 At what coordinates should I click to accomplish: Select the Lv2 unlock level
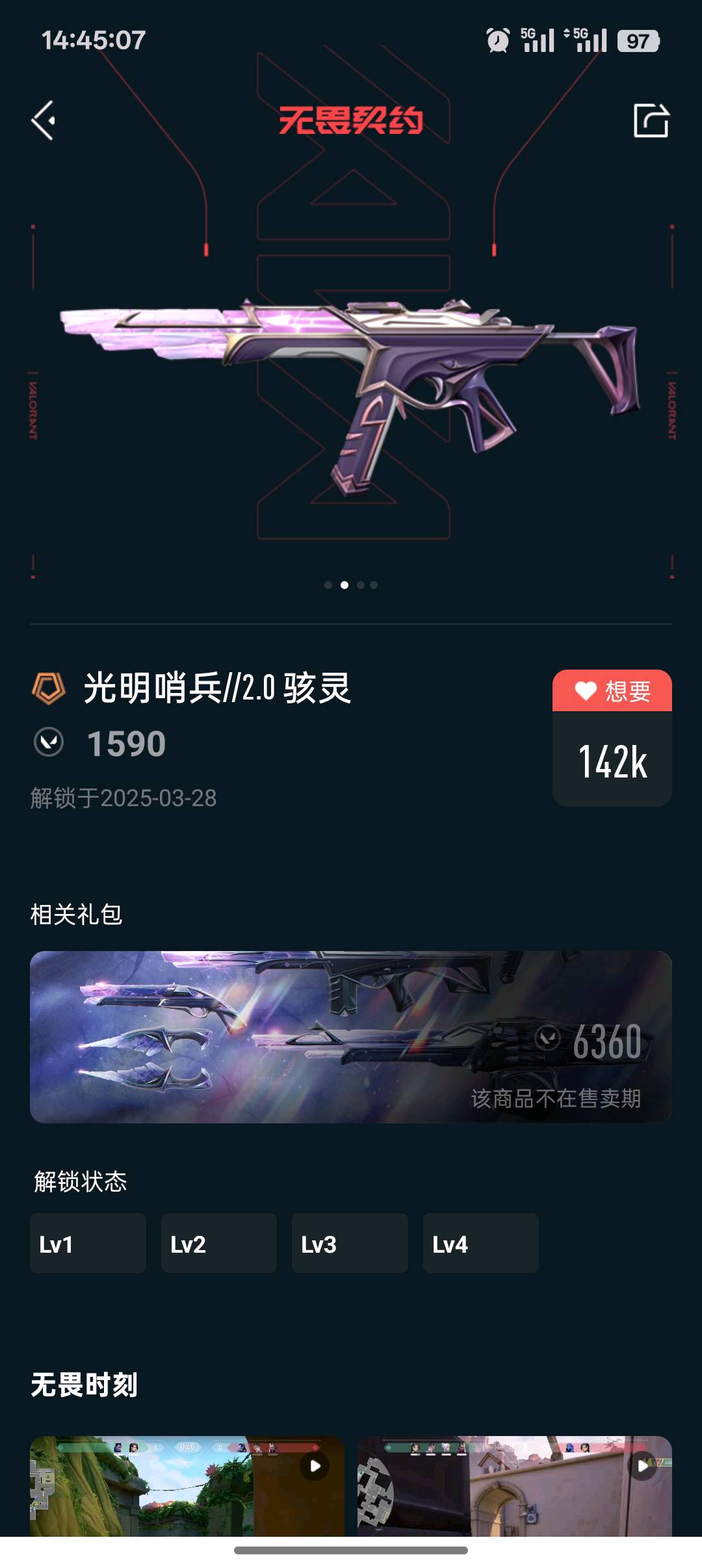219,1243
